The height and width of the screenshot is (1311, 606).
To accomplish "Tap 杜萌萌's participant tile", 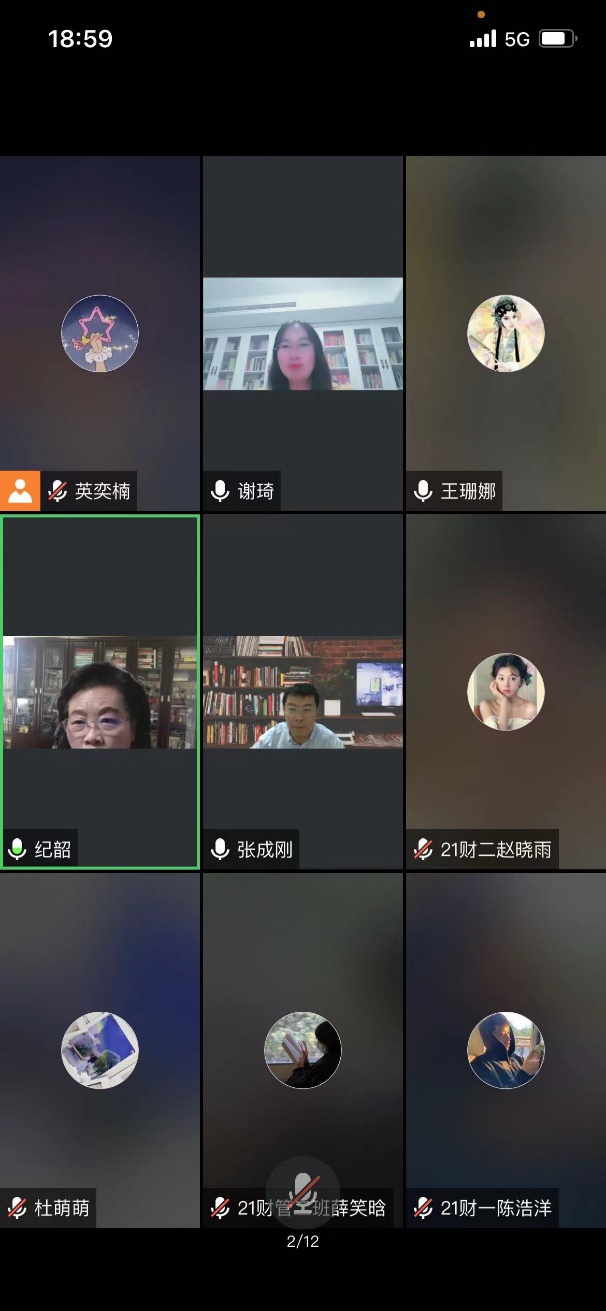I will [100, 1050].
